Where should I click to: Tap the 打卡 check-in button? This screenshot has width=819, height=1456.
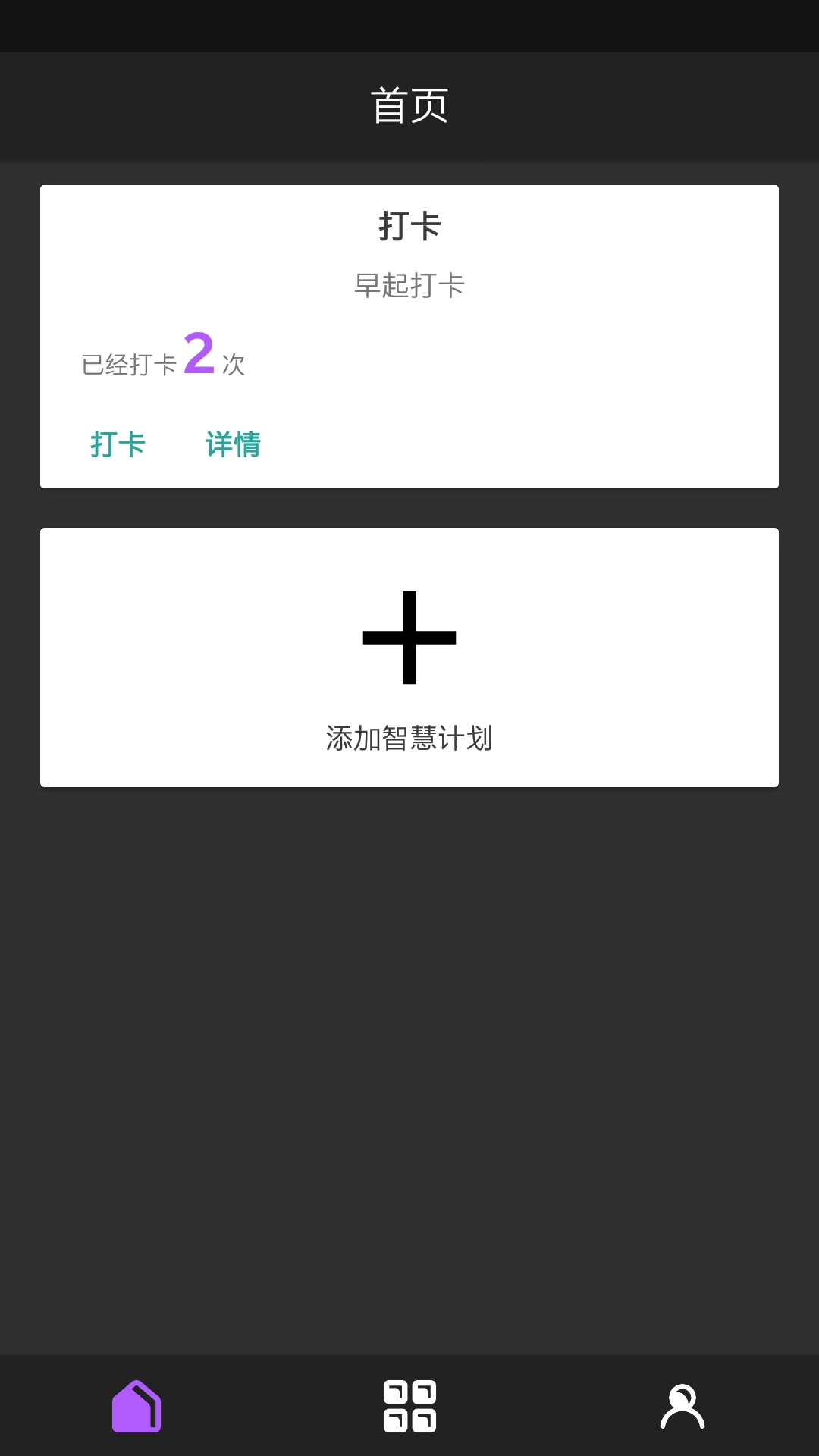tap(118, 444)
